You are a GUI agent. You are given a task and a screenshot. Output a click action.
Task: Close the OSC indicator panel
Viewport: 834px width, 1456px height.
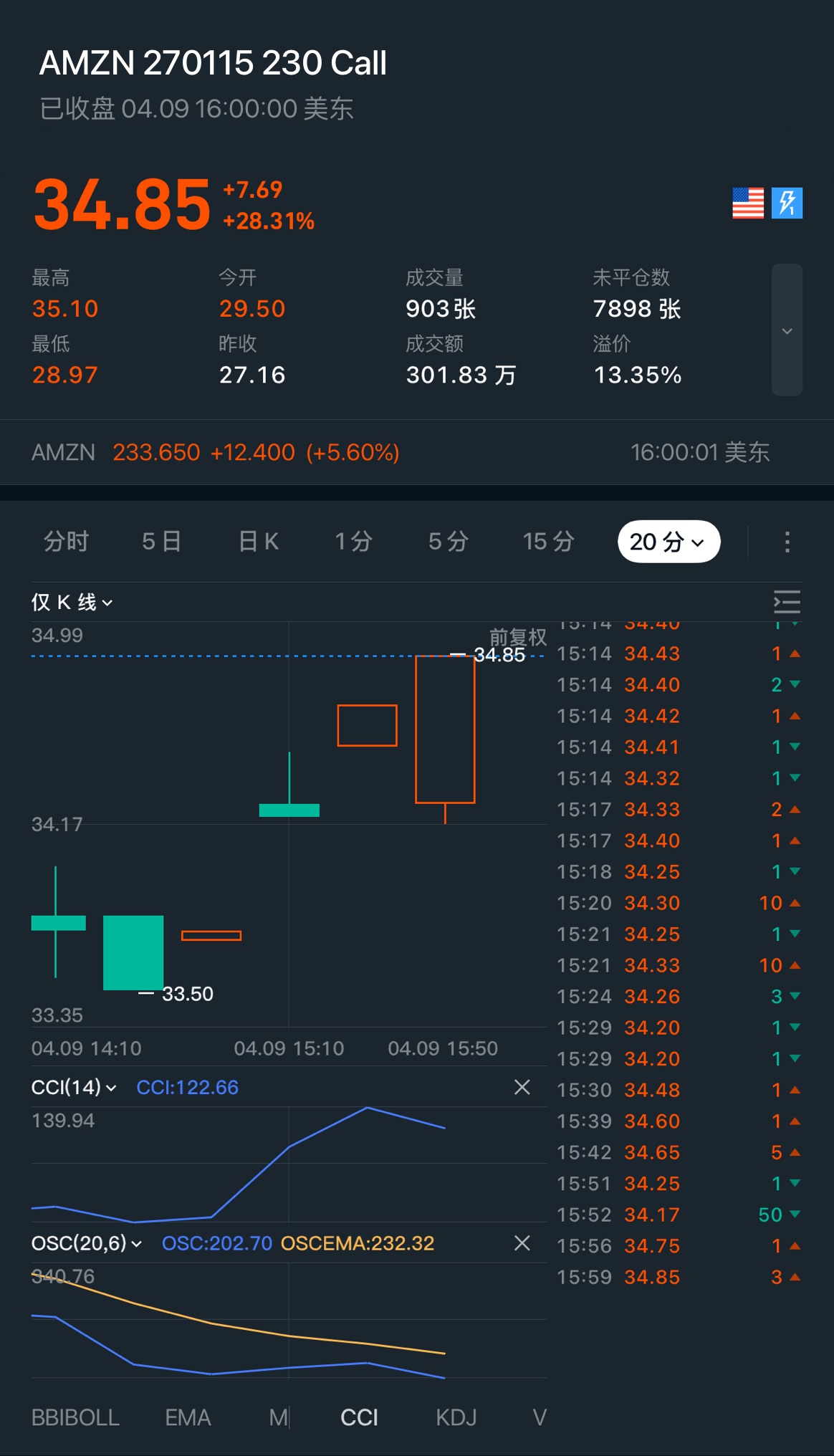tap(522, 1243)
